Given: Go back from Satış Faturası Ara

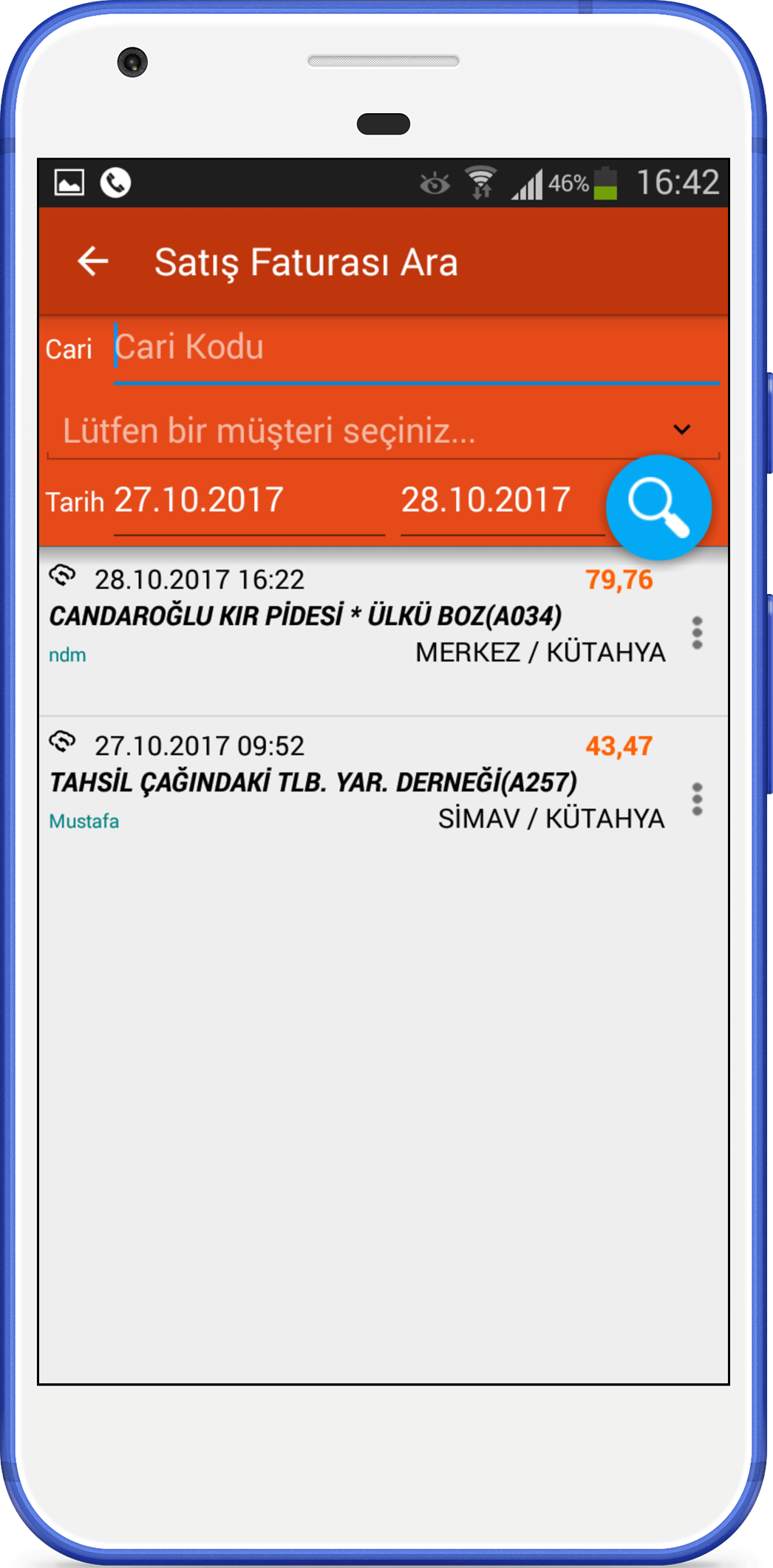Looking at the screenshot, I should click(x=93, y=262).
